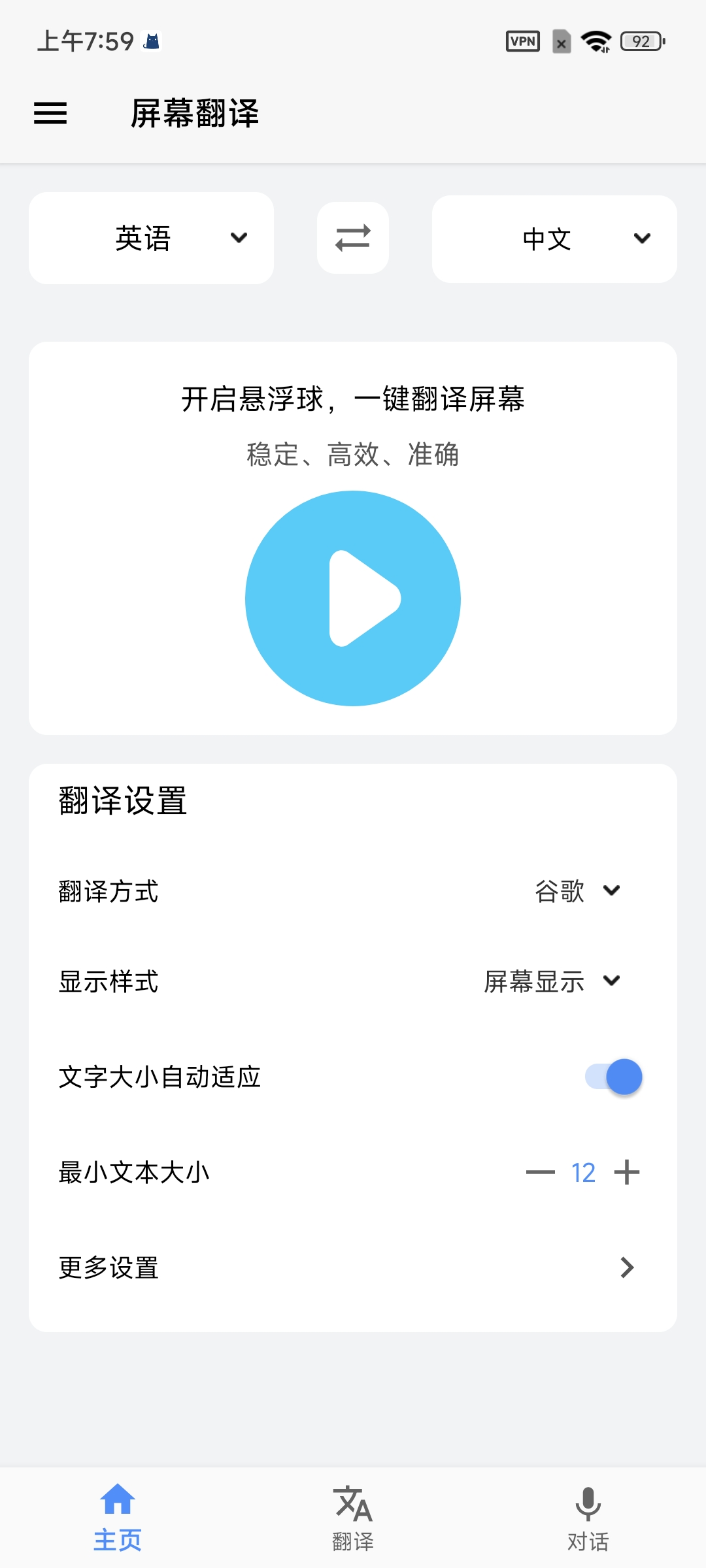
Task: Switch to the 翻译 tab
Action: click(353, 1517)
